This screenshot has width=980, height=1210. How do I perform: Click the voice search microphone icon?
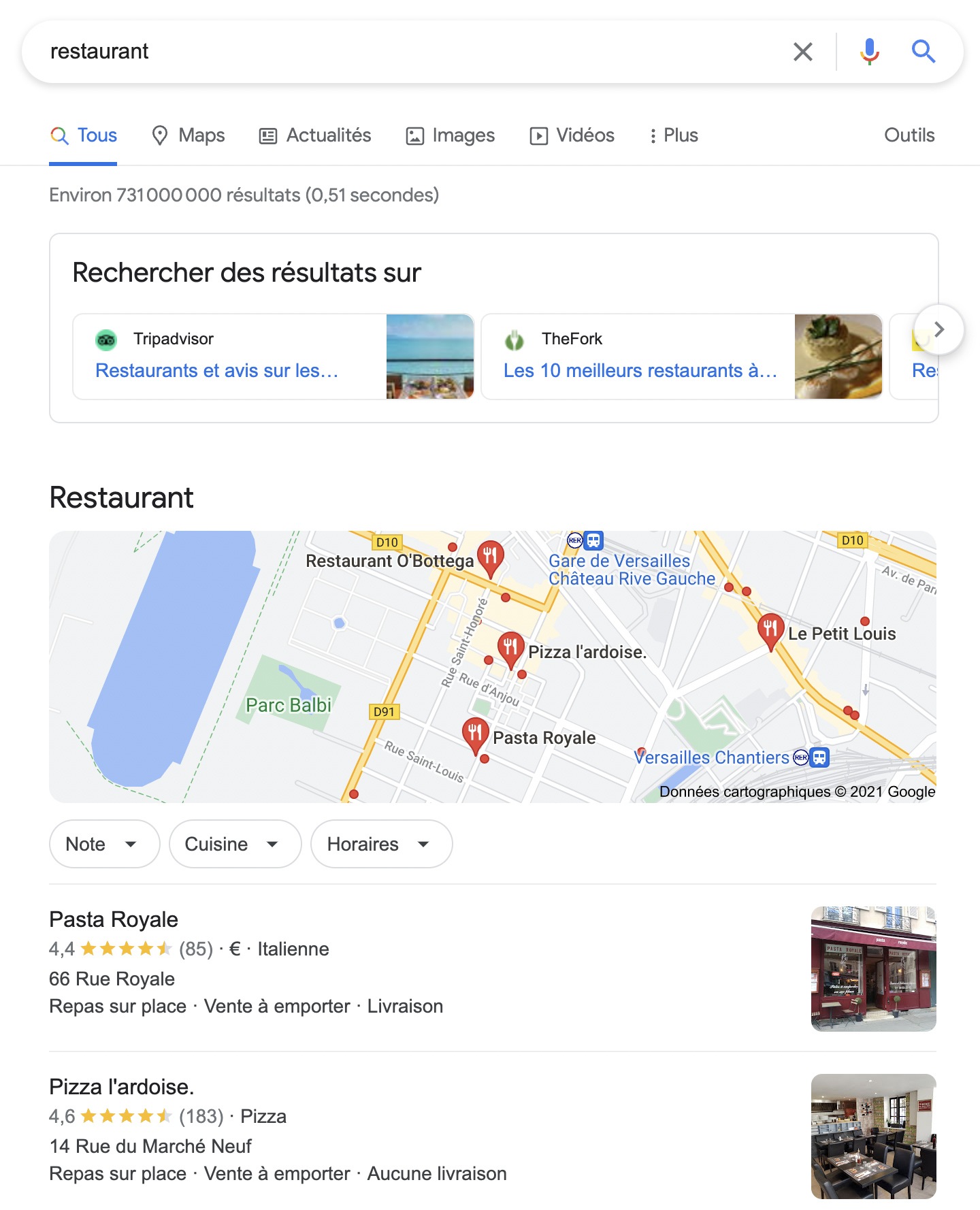(x=869, y=51)
